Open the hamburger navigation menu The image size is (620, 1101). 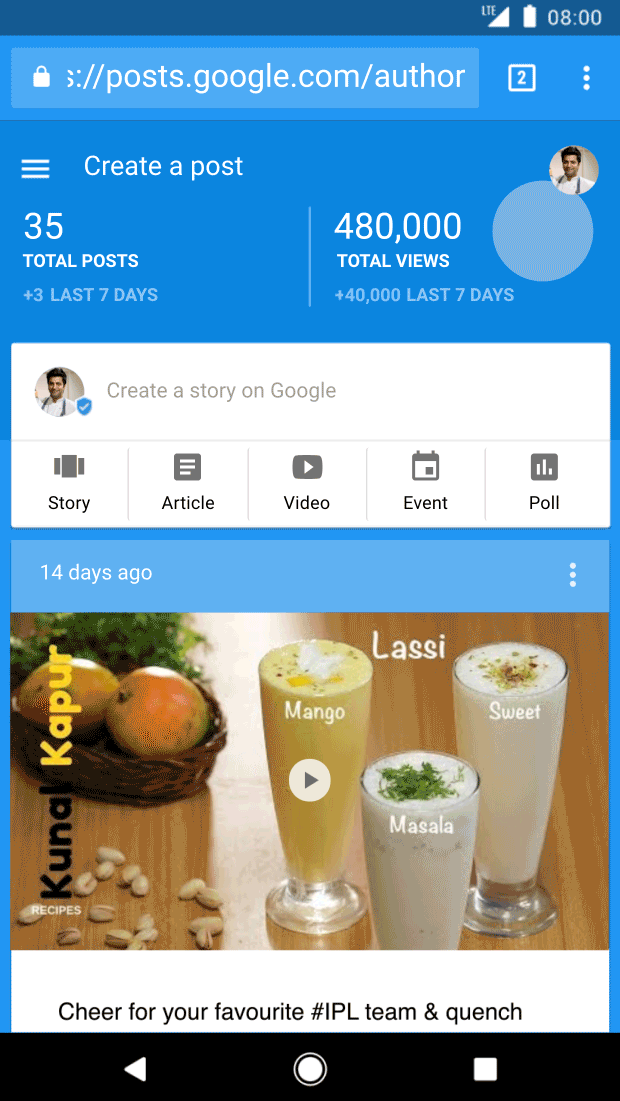[x=36, y=169]
